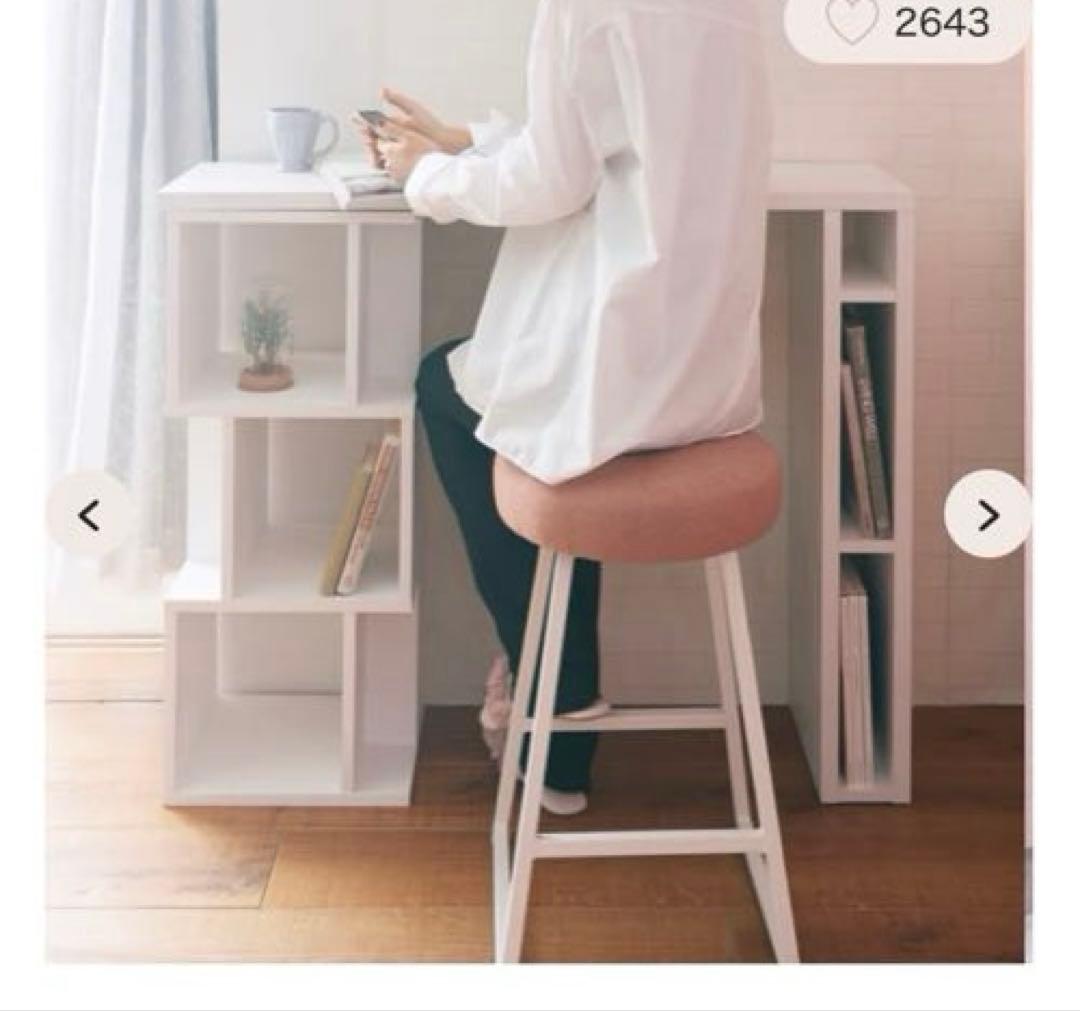Show the next product photo
The height and width of the screenshot is (1011, 1080).
(x=986, y=515)
